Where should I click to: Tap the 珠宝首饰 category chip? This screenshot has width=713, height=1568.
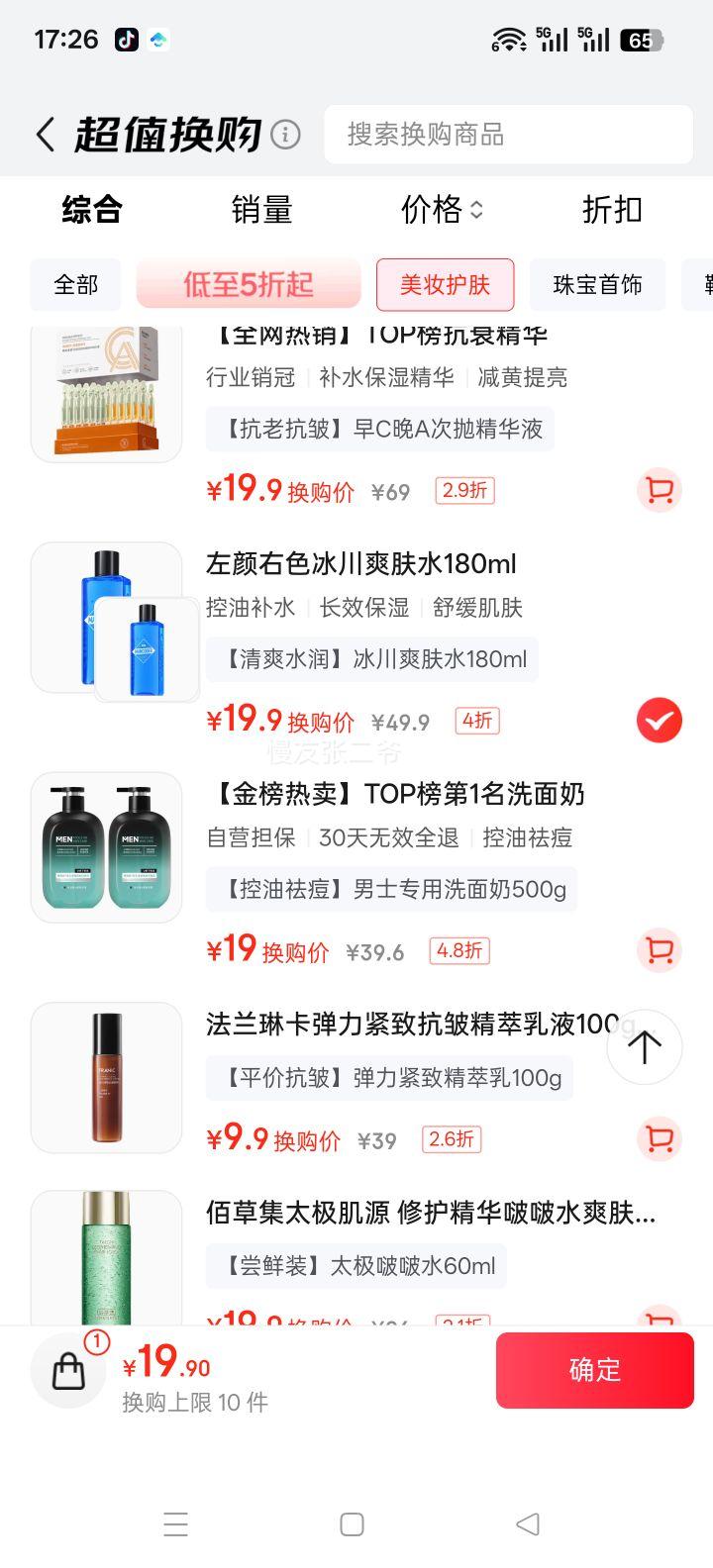[597, 284]
